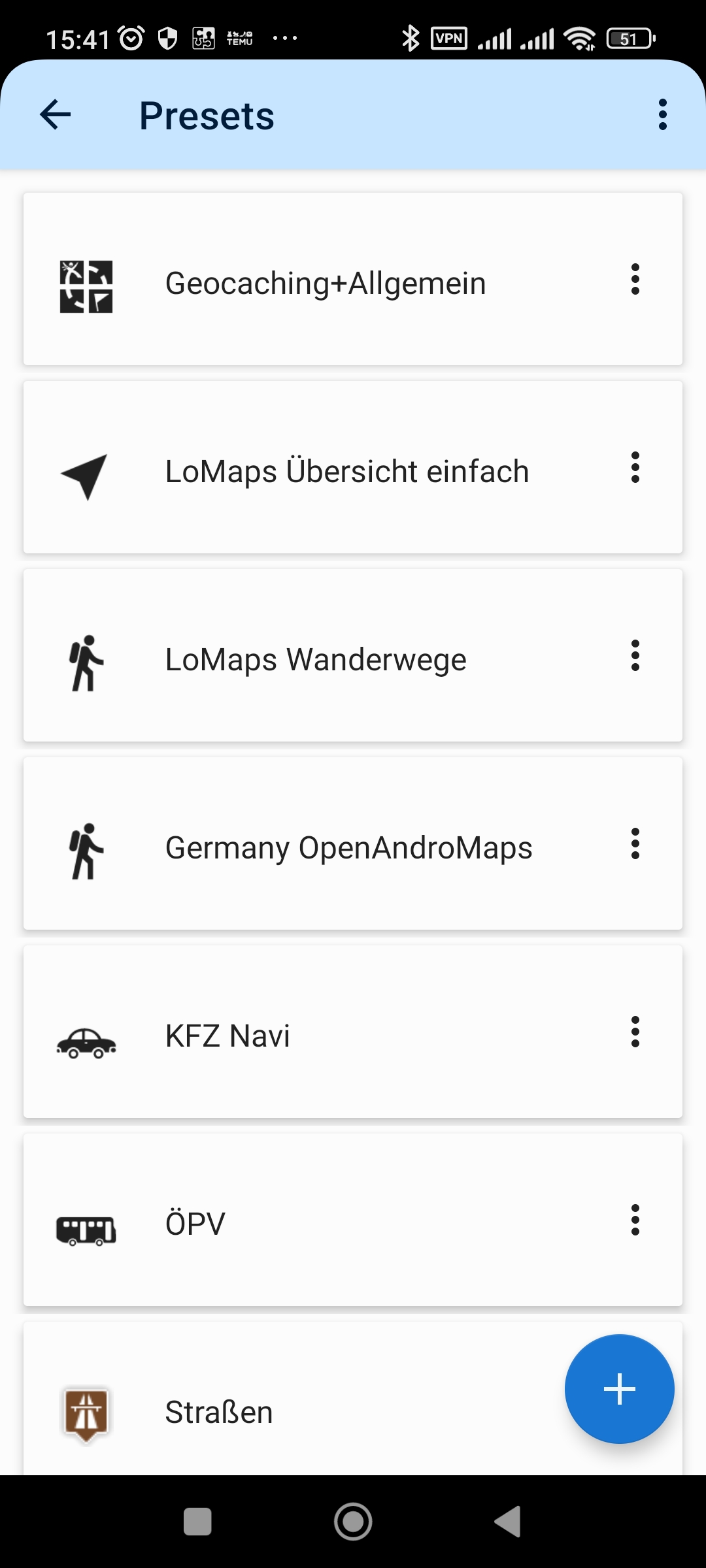Choose the LoMaps Wanderwege preset

pyautogui.click(x=316, y=660)
